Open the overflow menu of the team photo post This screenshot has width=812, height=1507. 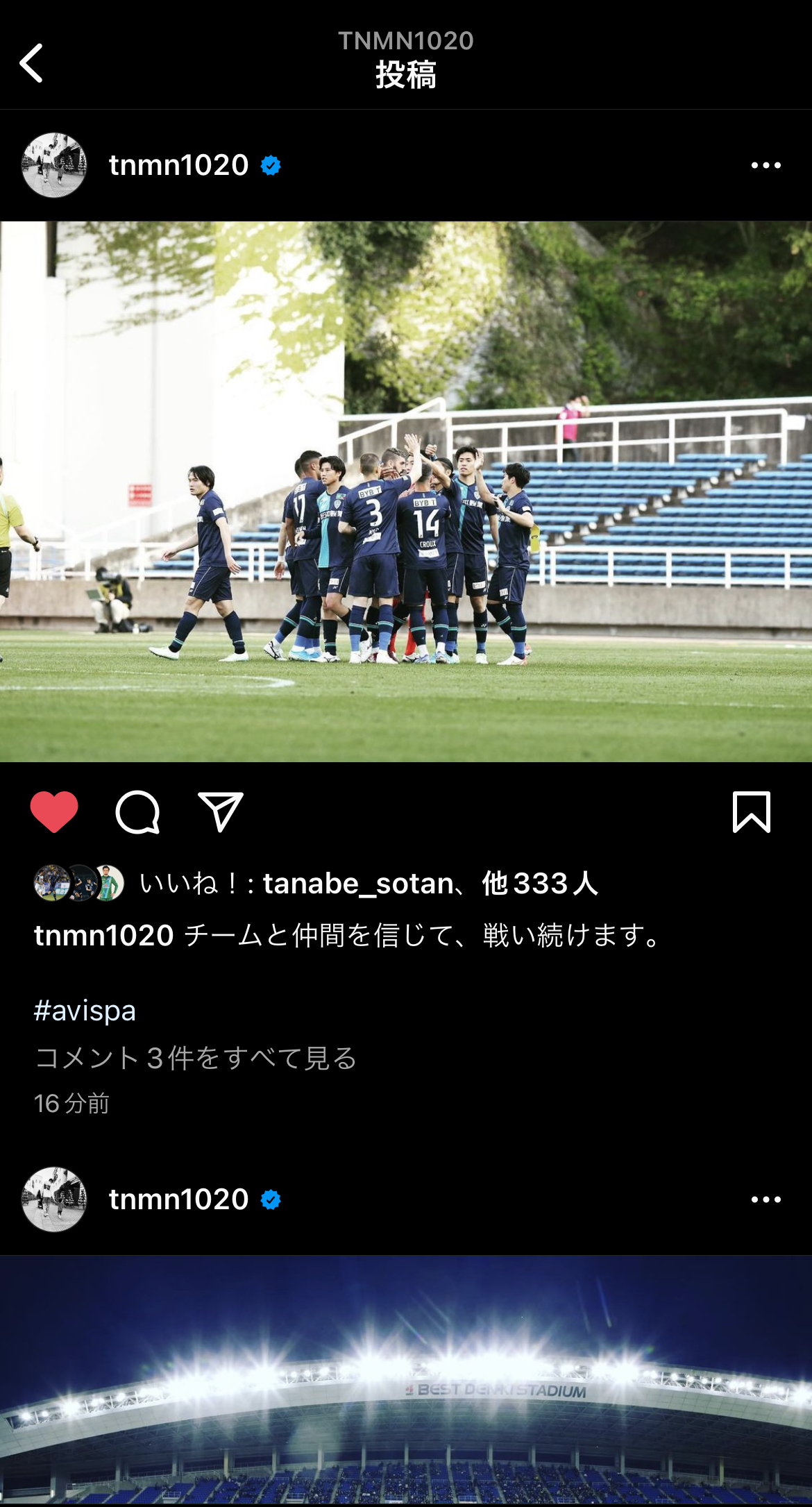point(766,165)
